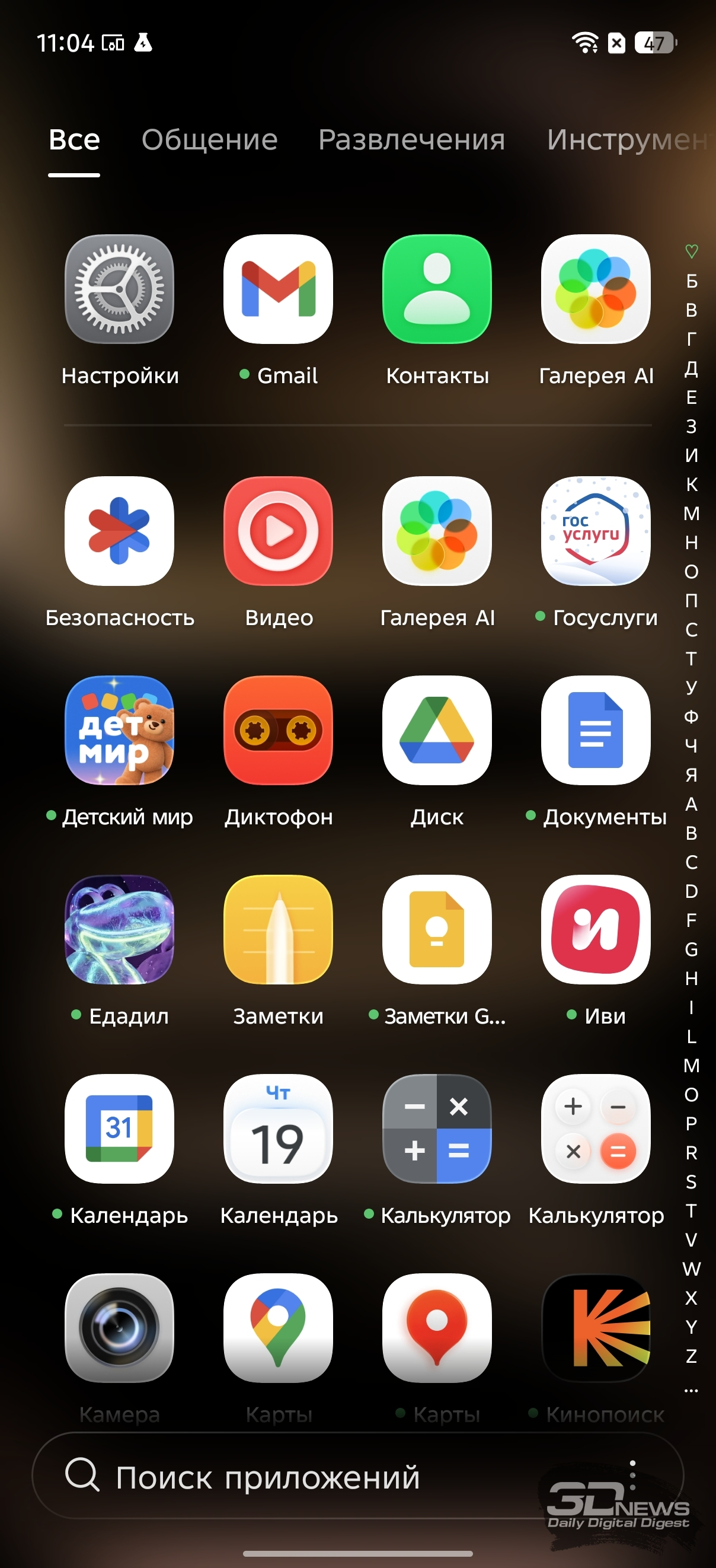Open the Заметки app with pencil icon
The image size is (716, 1568).
tap(278, 929)
